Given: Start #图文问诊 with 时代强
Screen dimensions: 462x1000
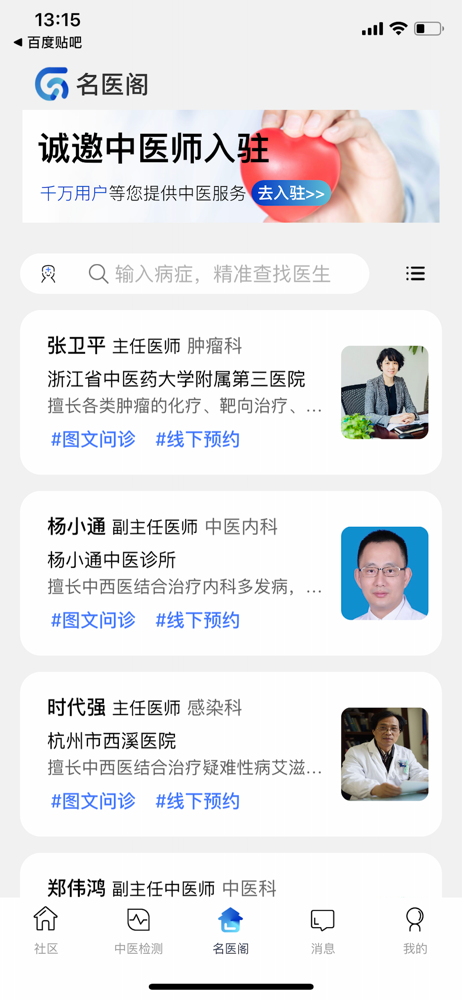Looking at the screenshot, I should click(93, 801).
